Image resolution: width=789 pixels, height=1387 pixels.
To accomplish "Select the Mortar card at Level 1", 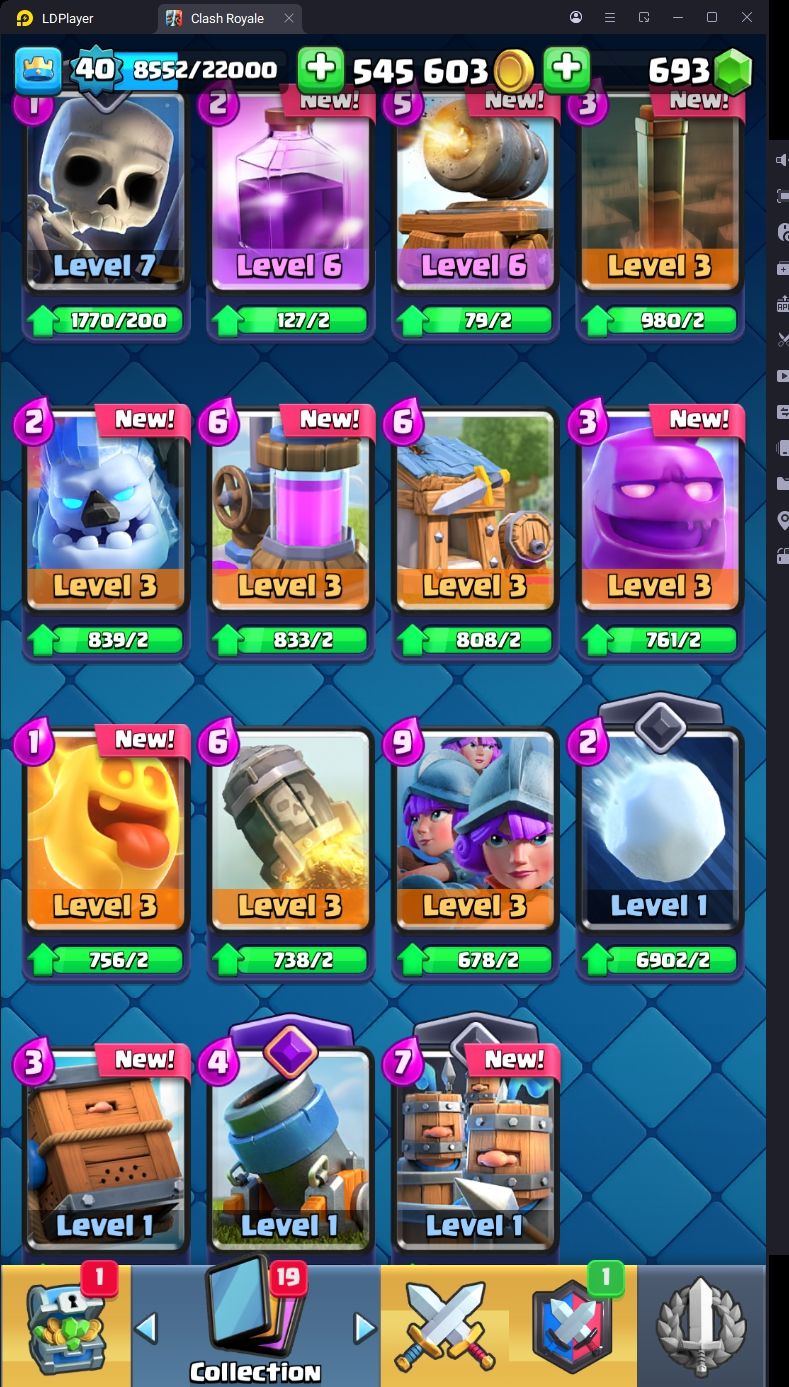I will [290, 1150].
